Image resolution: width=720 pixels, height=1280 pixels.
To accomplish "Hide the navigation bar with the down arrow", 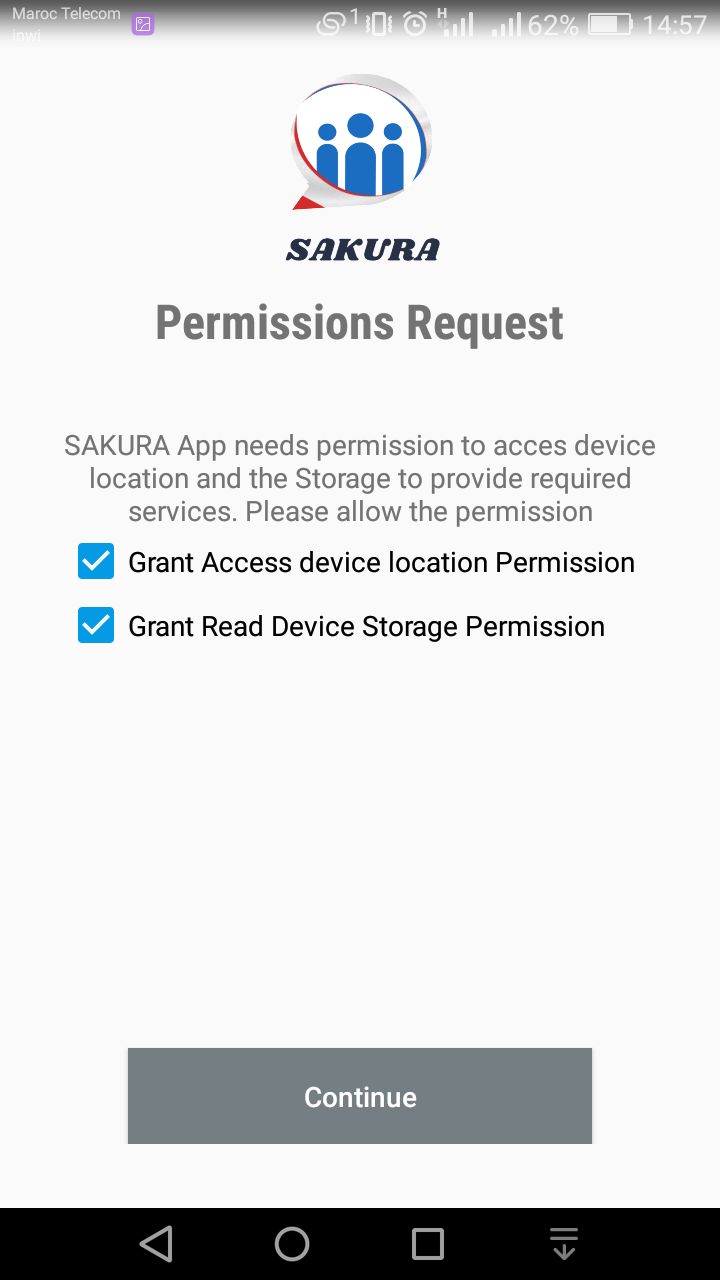I will (x=564, y=1244).
